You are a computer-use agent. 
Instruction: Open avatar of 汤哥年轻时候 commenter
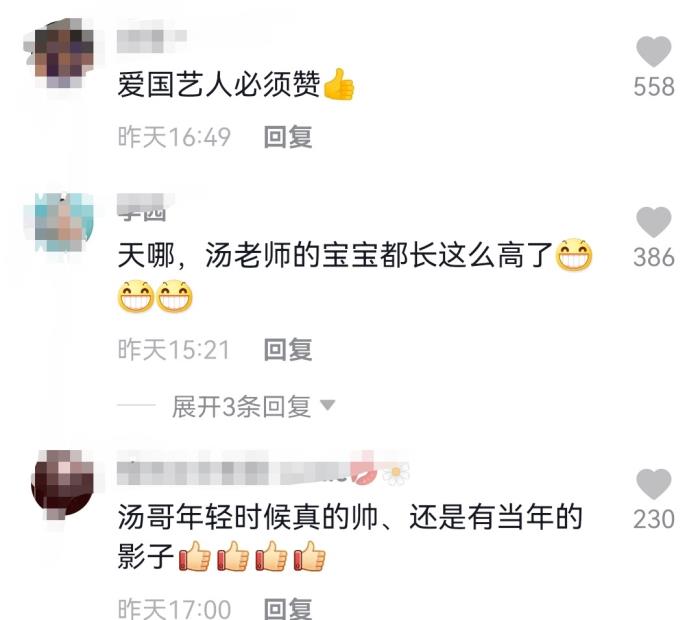tap(64, 481)
